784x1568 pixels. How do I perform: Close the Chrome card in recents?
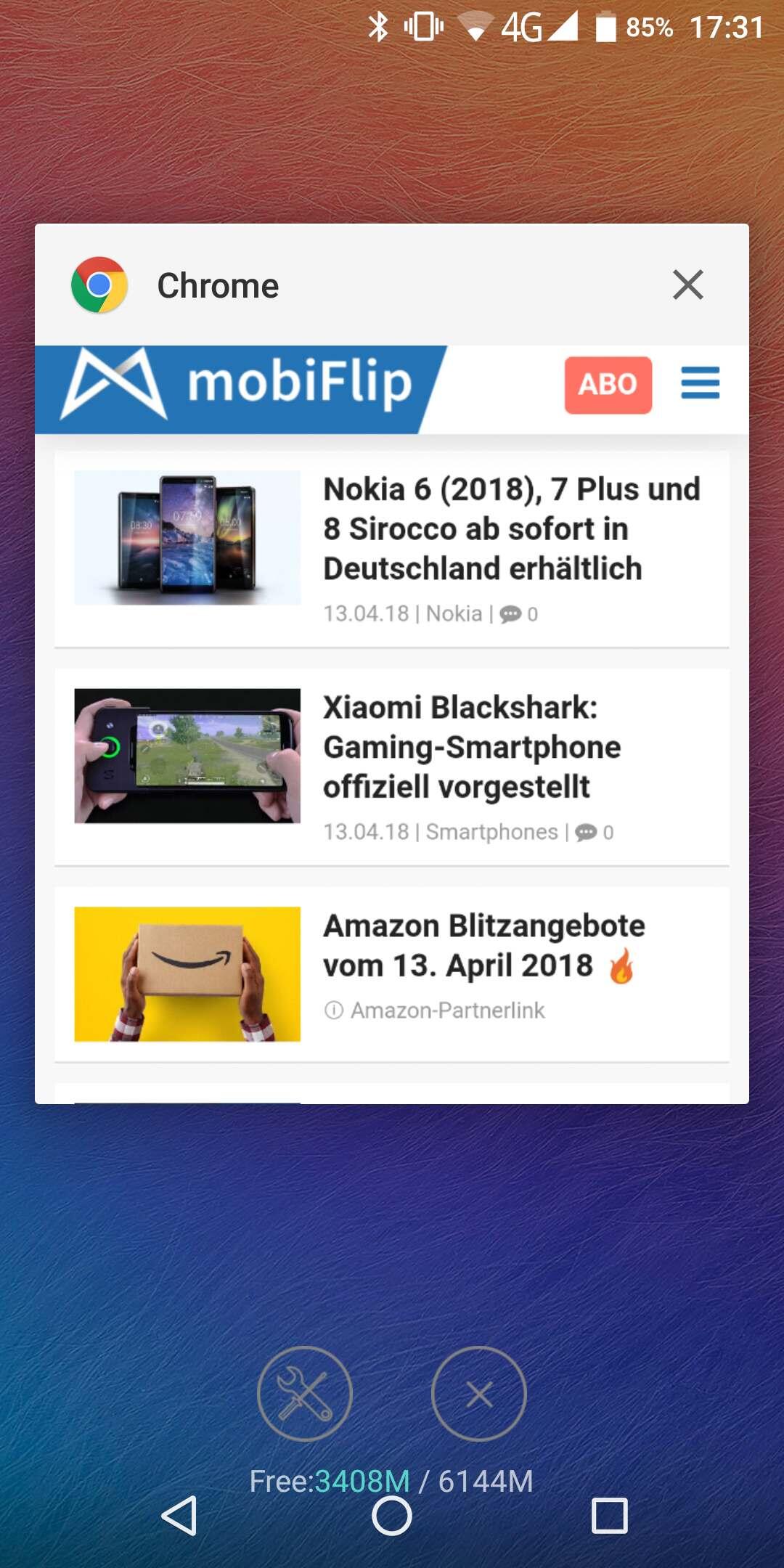coord(687,285)
